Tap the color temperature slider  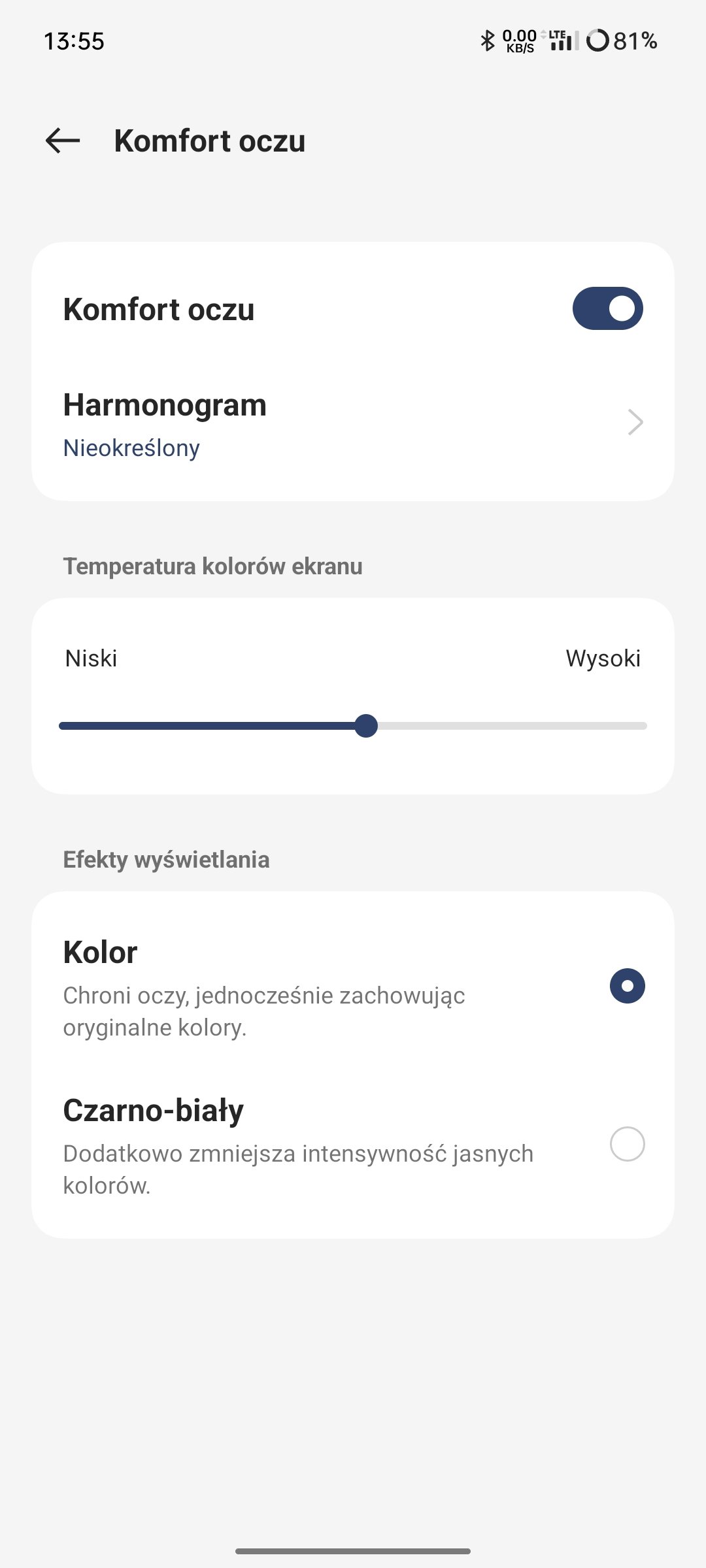coord(353,726)
